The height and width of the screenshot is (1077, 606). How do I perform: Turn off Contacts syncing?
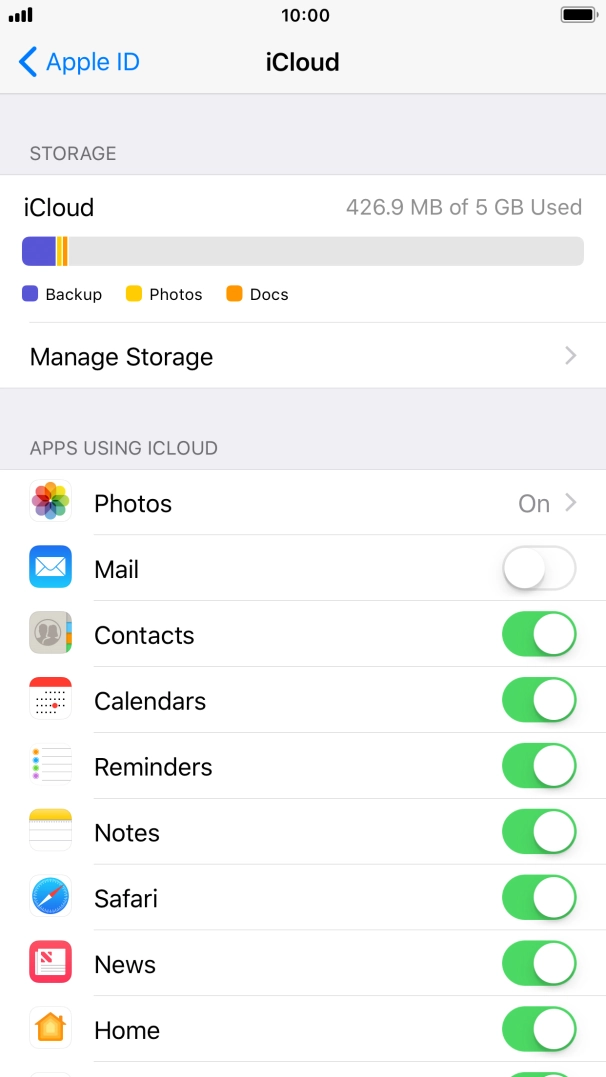coord(539,635)
